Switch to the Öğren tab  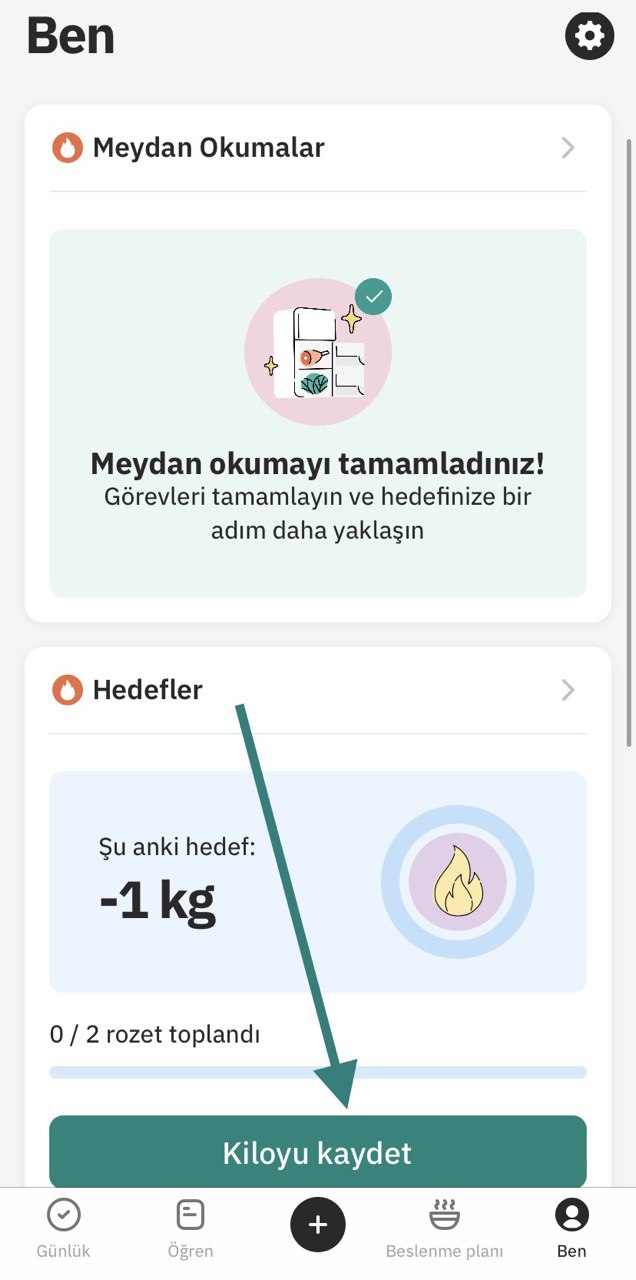pos(190,1229)
